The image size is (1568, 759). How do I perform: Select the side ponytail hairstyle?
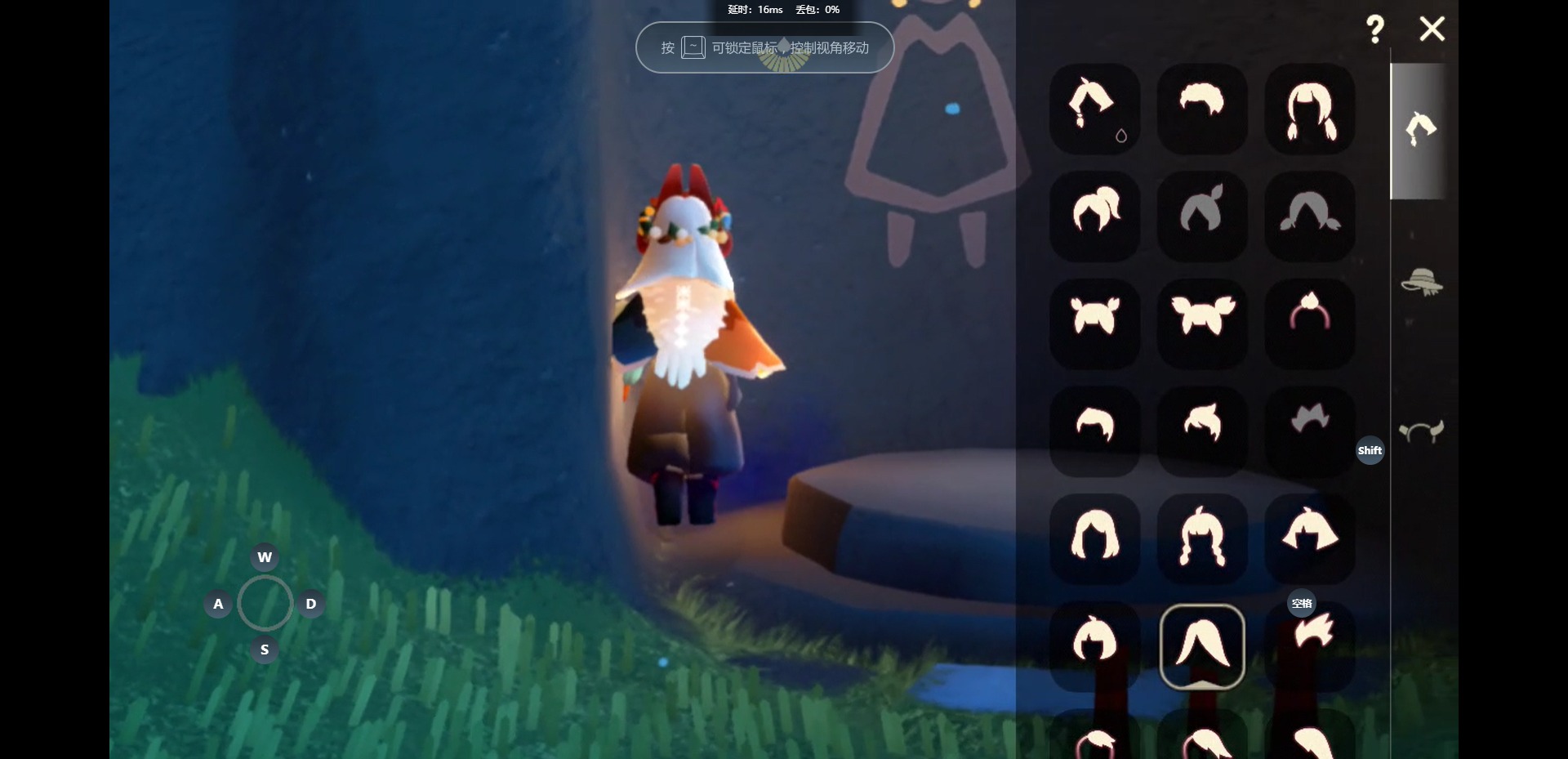coord(1094,216)
